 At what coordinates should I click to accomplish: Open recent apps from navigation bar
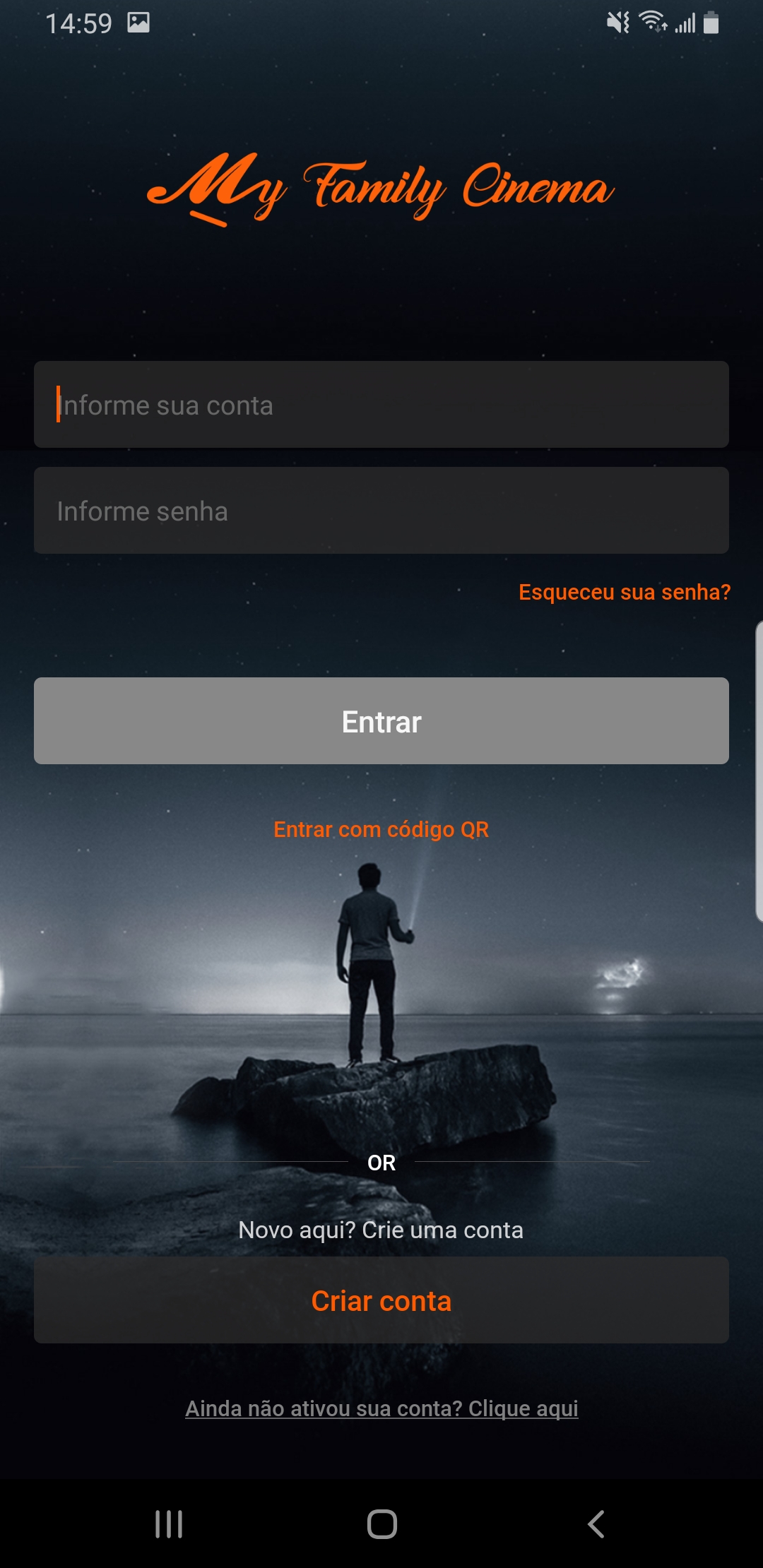tap(169, 1524)
